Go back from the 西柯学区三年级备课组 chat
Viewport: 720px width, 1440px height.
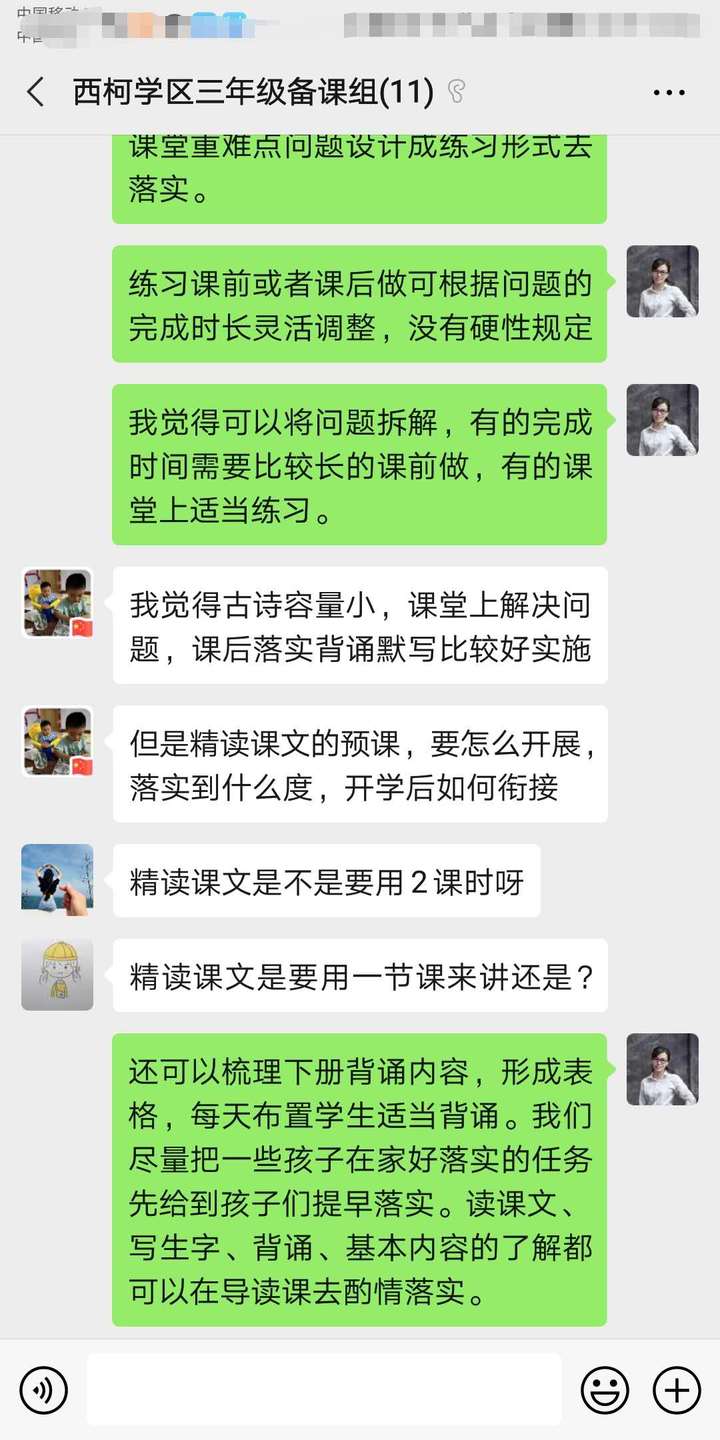click(x=36, y=93)
